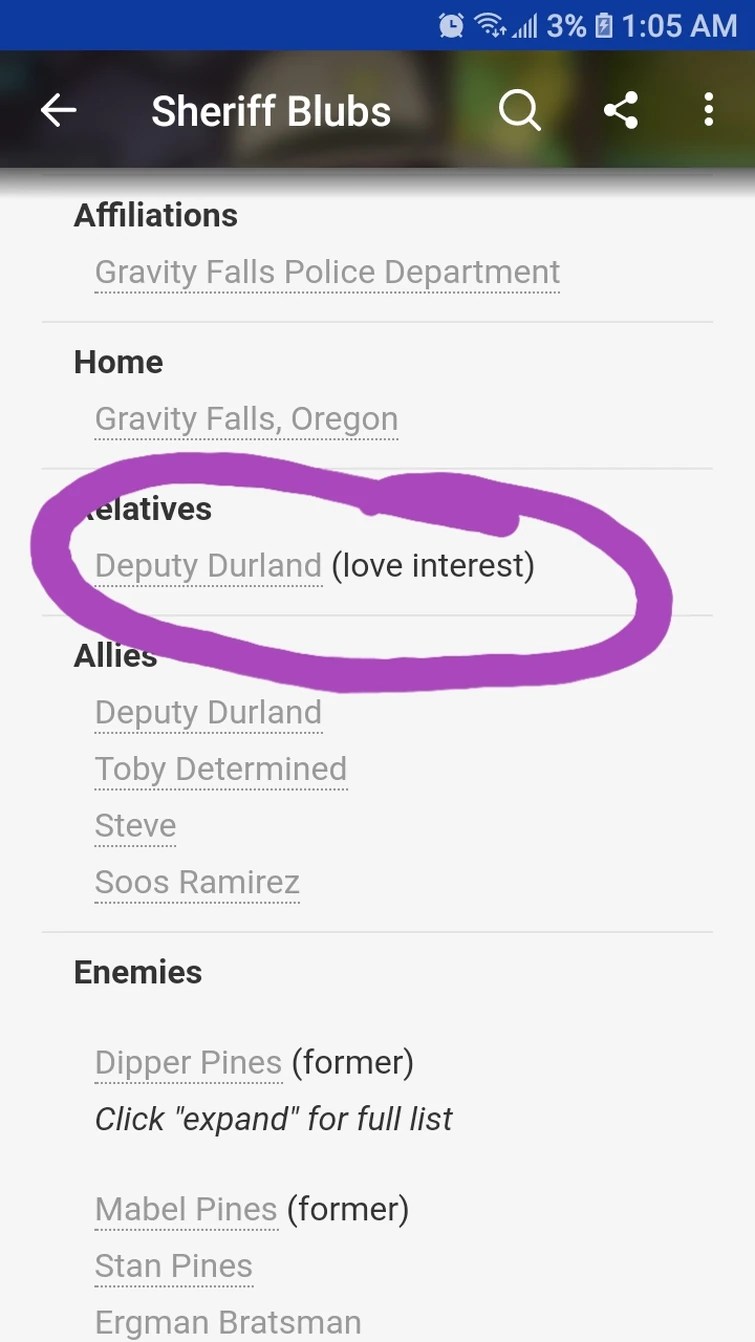Visit the Toby Determined page
Screen dimensions: 755x1342
(x=220, y=768)
